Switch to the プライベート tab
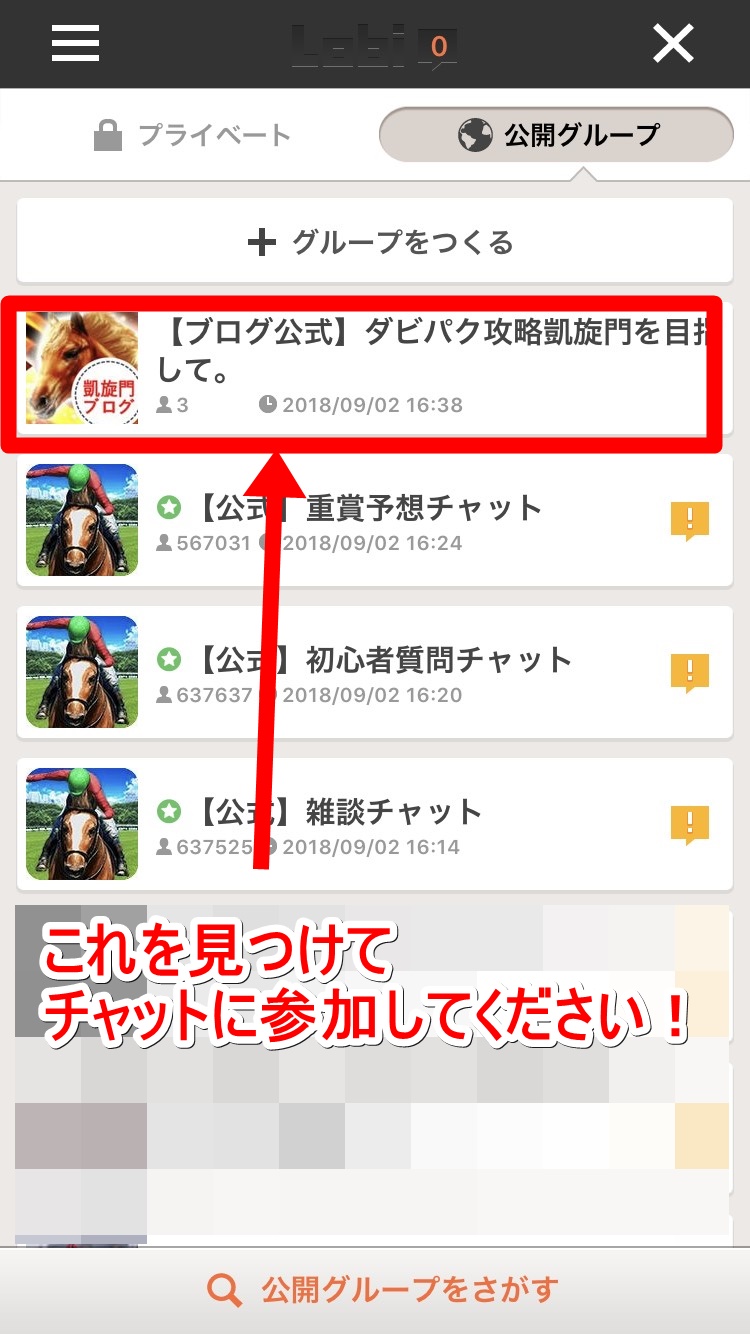 (x=192, y=135)
